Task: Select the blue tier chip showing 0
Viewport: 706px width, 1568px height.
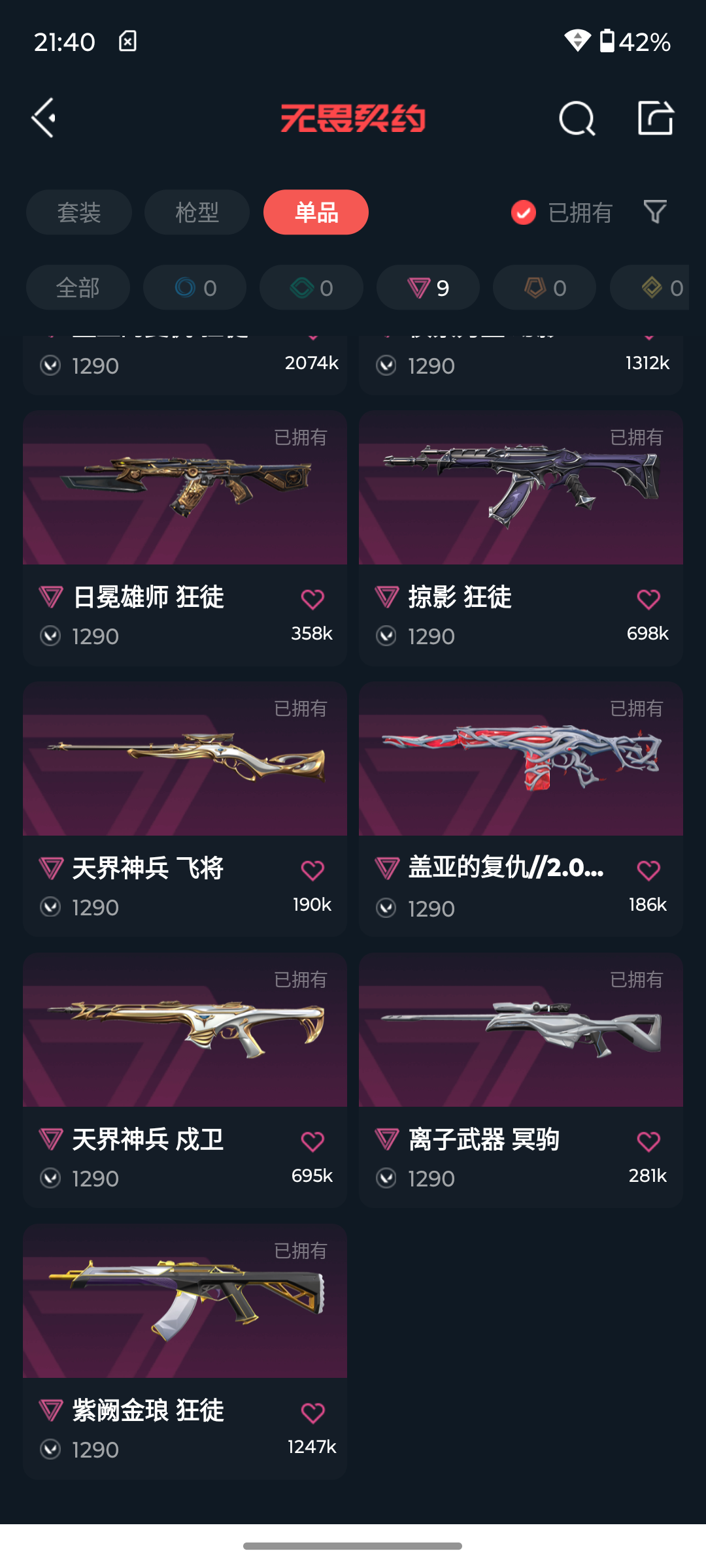Action: point(195,287)
